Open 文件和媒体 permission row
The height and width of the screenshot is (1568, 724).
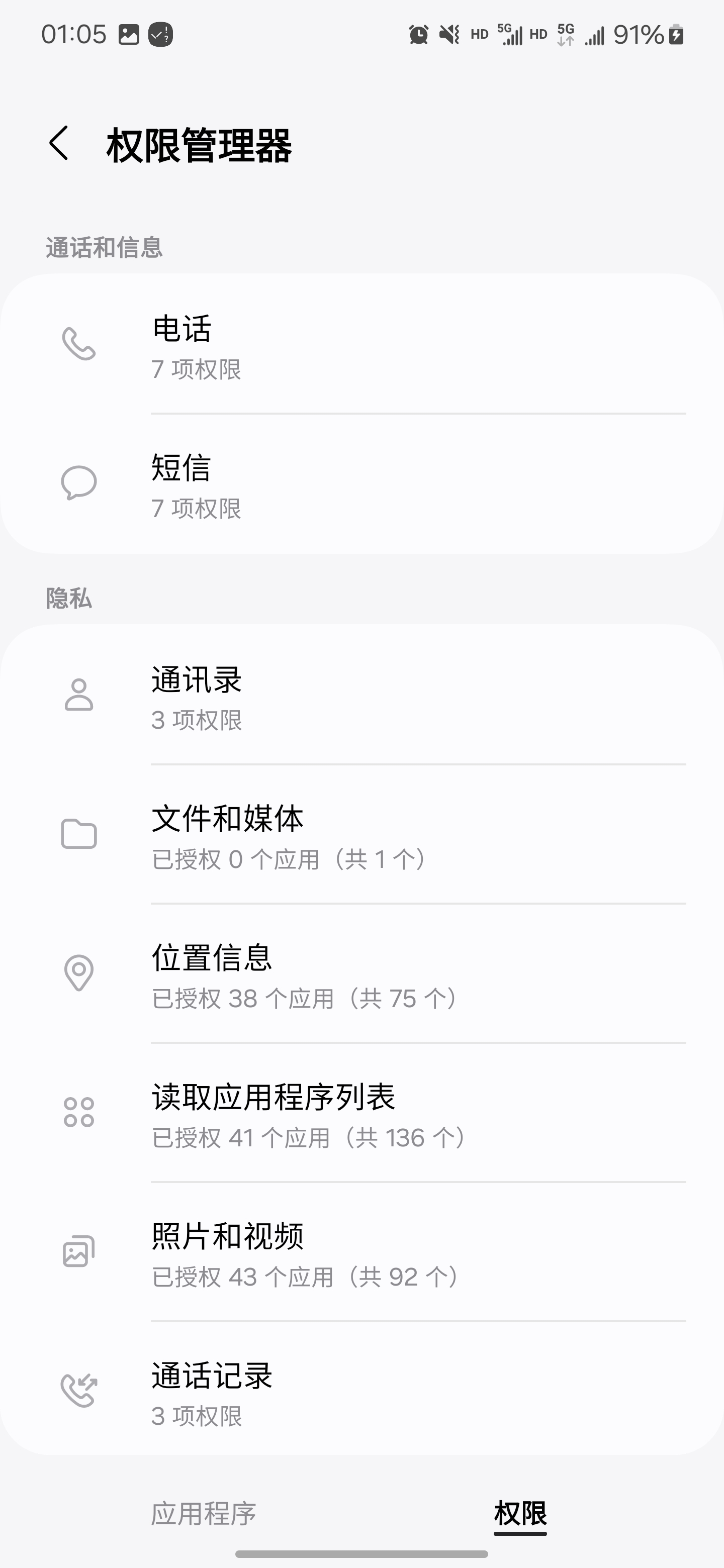click(361, 835)
